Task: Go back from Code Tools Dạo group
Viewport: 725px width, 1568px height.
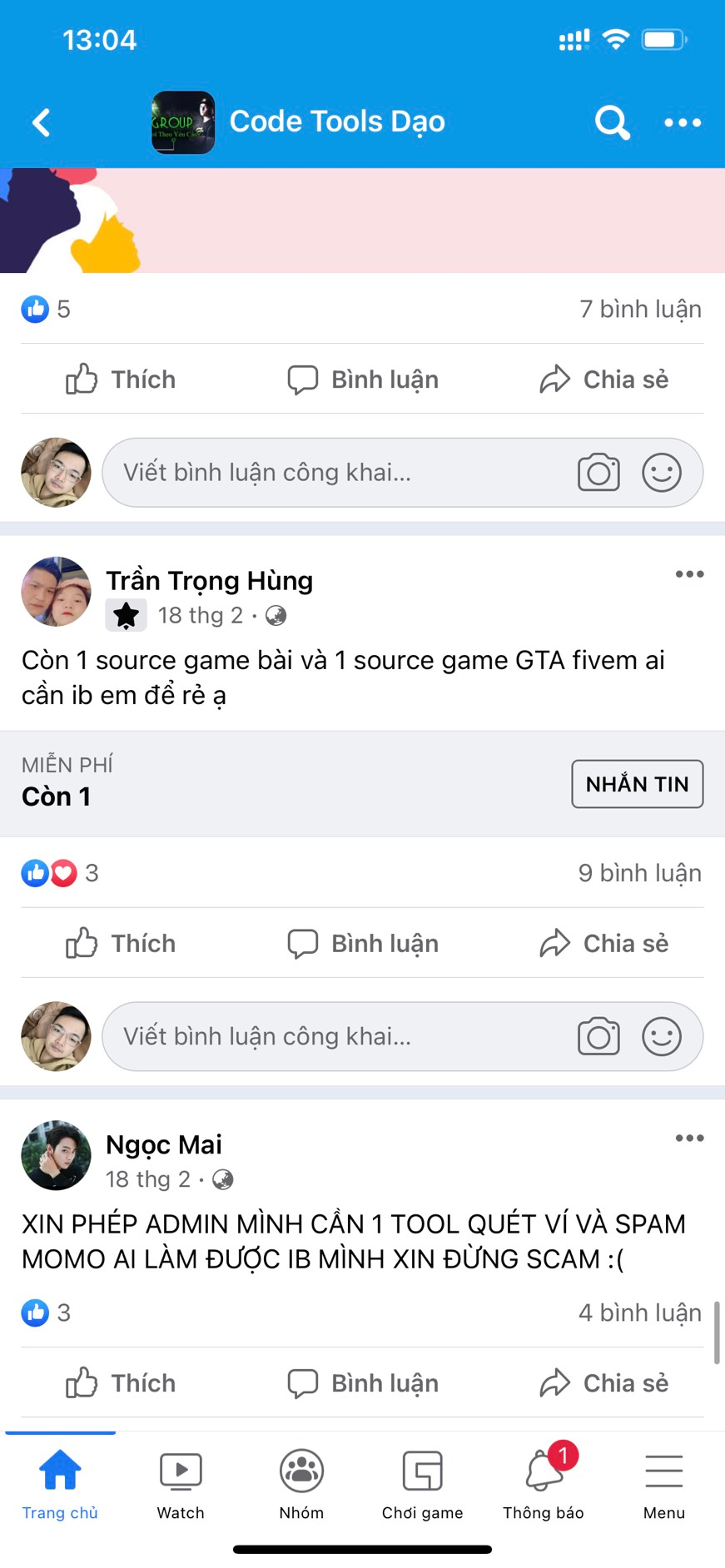Action: tap(42, 122)
